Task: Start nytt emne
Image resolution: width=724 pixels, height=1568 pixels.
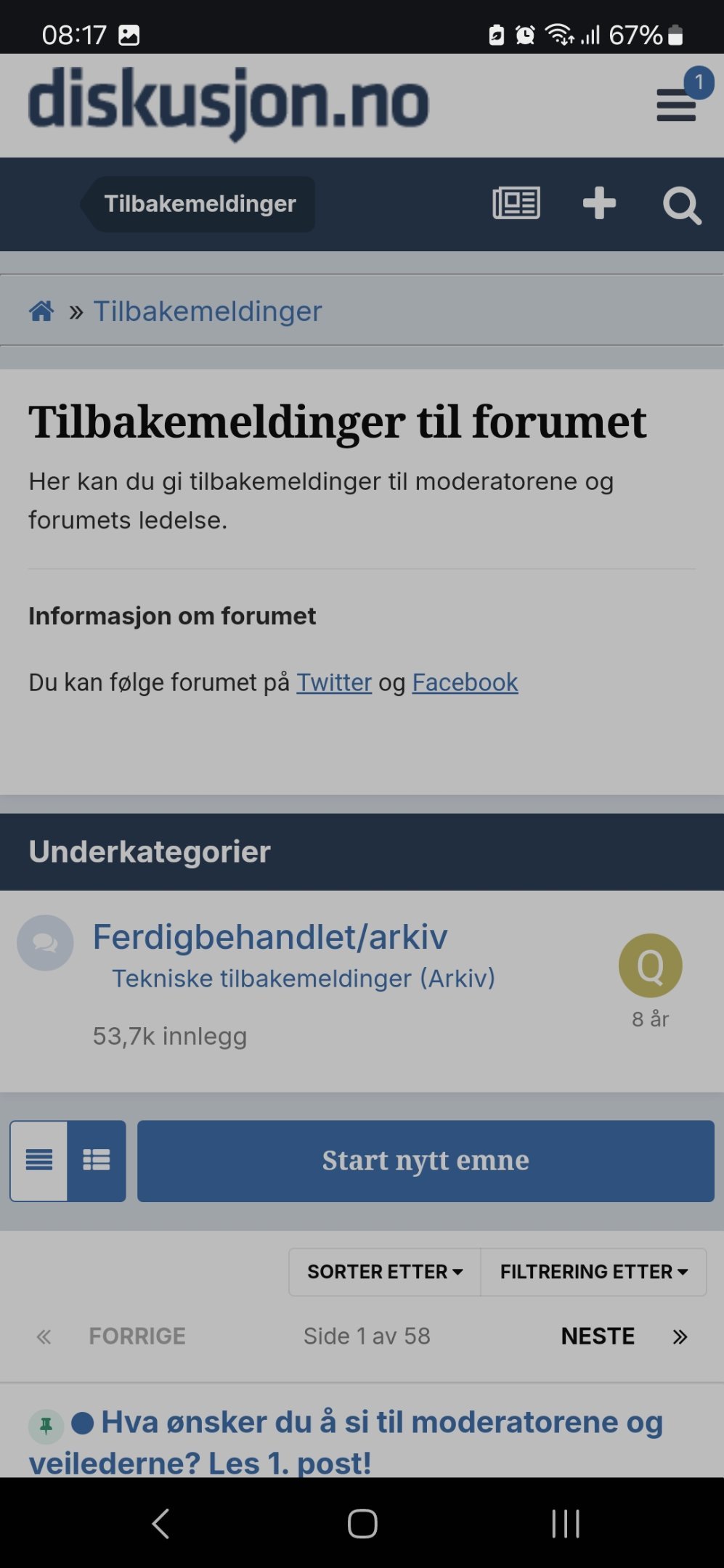Action: tap(426, 1161)
